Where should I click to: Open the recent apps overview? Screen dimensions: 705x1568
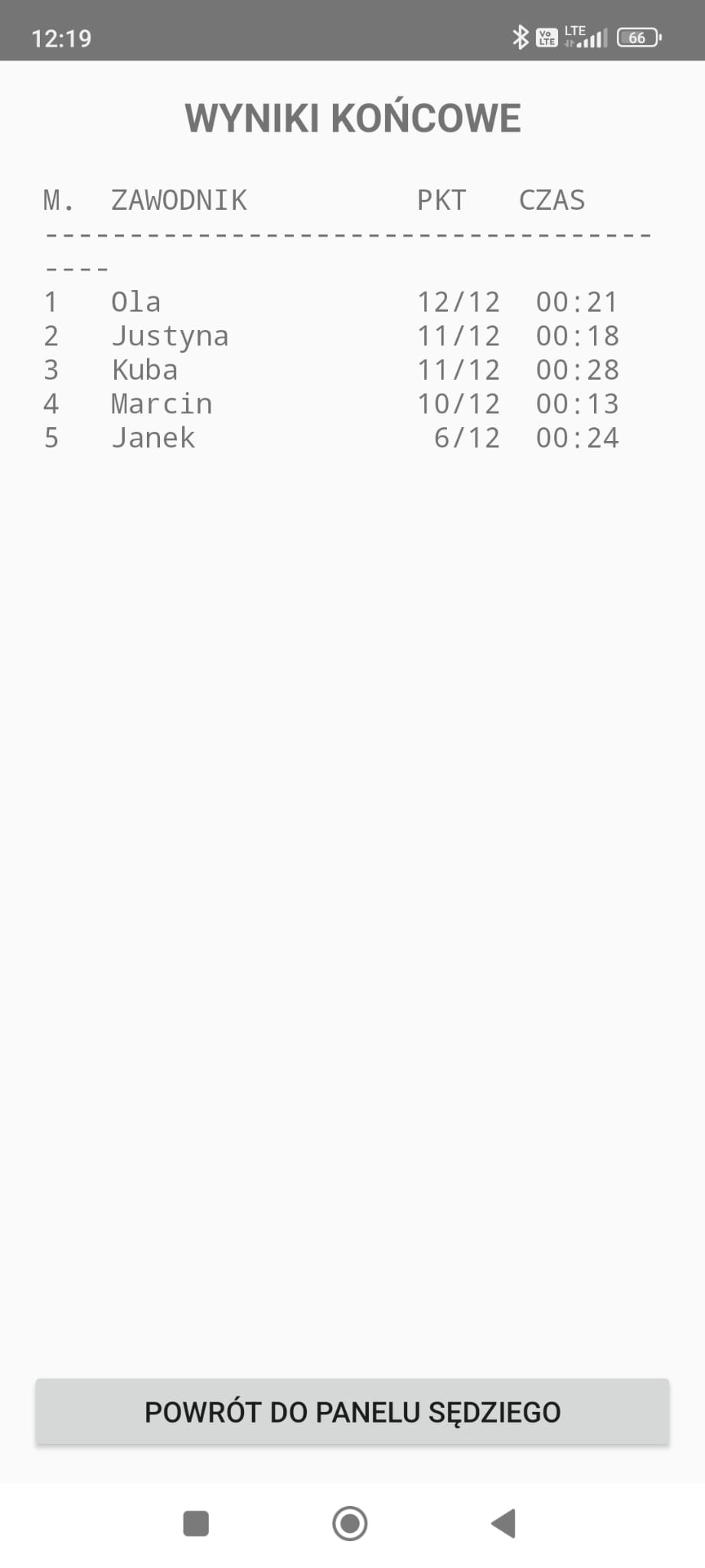point(196,1524)
